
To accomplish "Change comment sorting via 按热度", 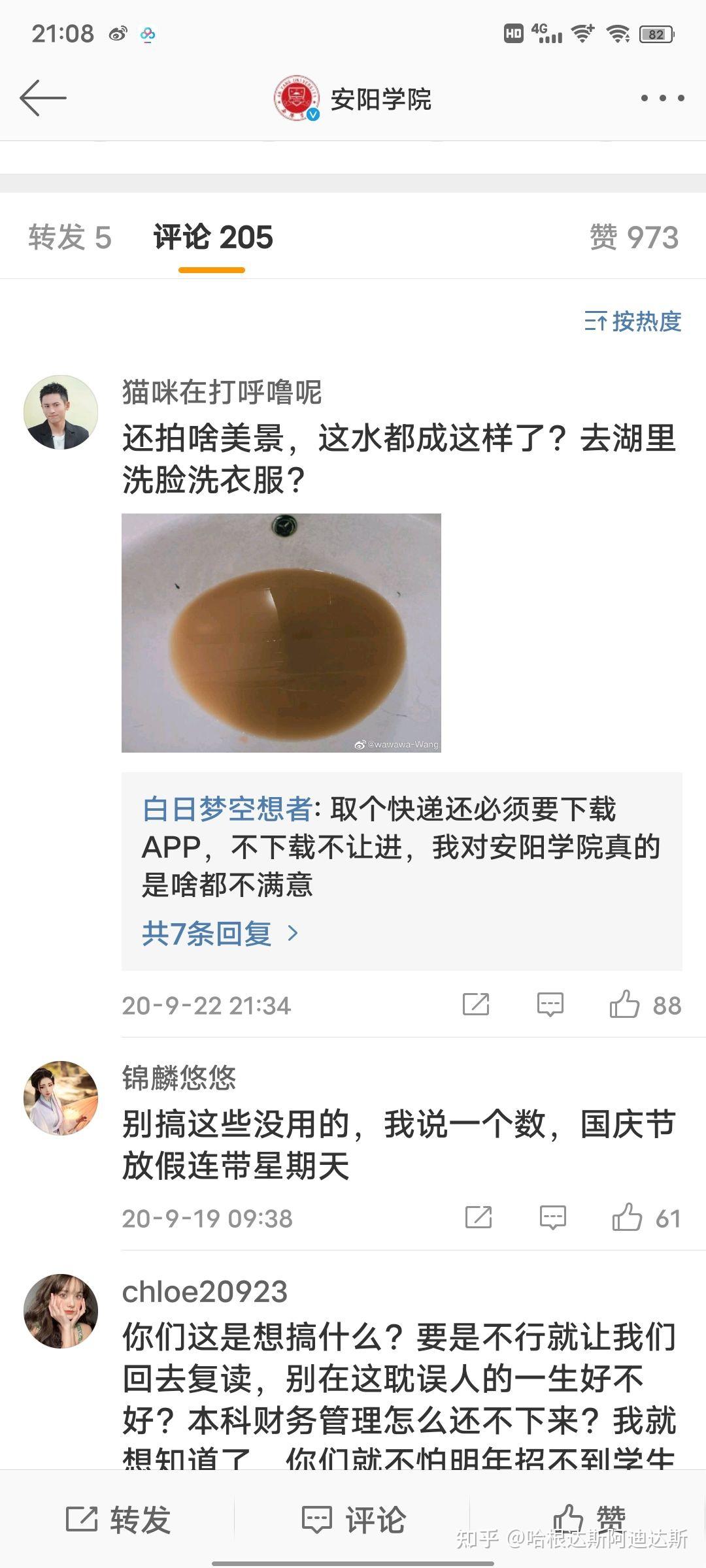I will (x=633, y=321).
